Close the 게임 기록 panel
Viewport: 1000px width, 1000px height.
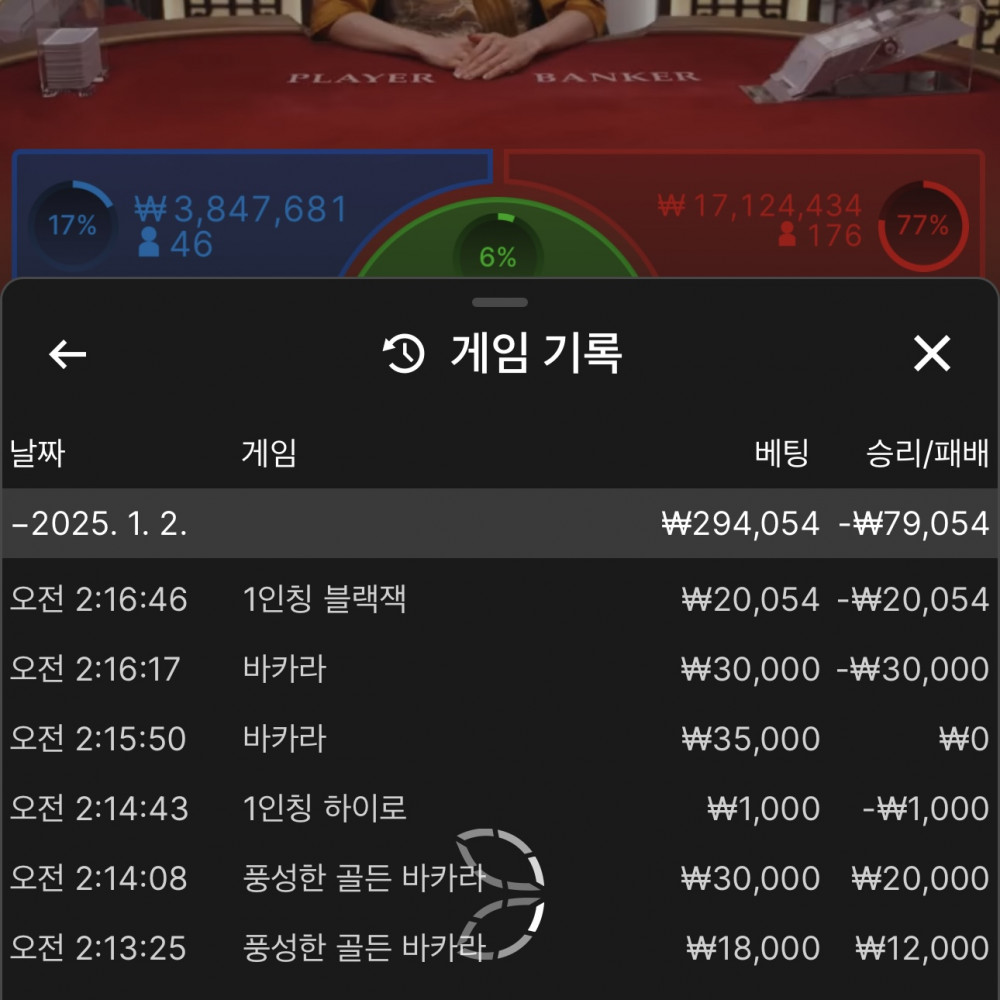932,354
